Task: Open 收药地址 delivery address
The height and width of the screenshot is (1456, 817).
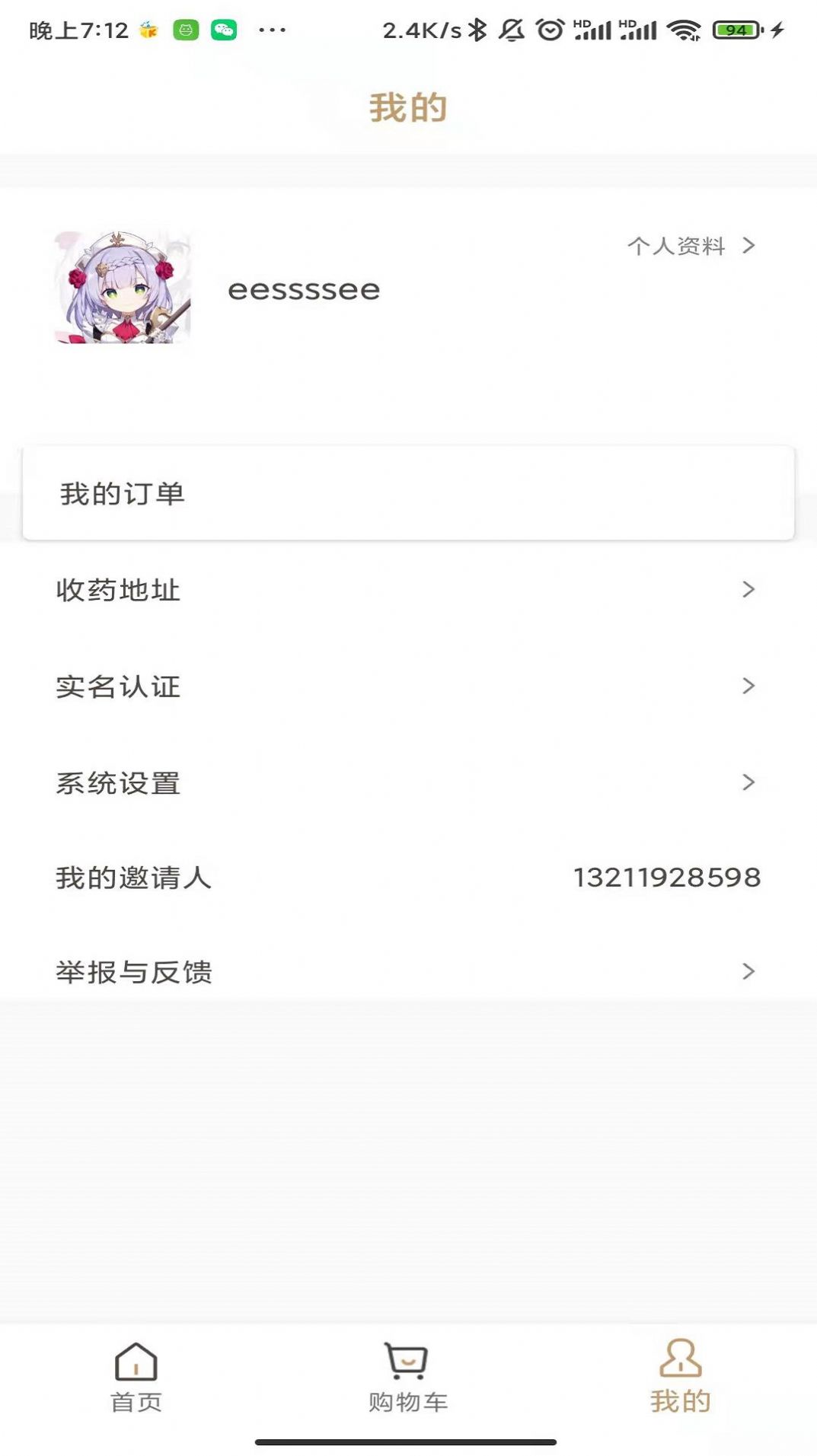Action: (408, 590)
